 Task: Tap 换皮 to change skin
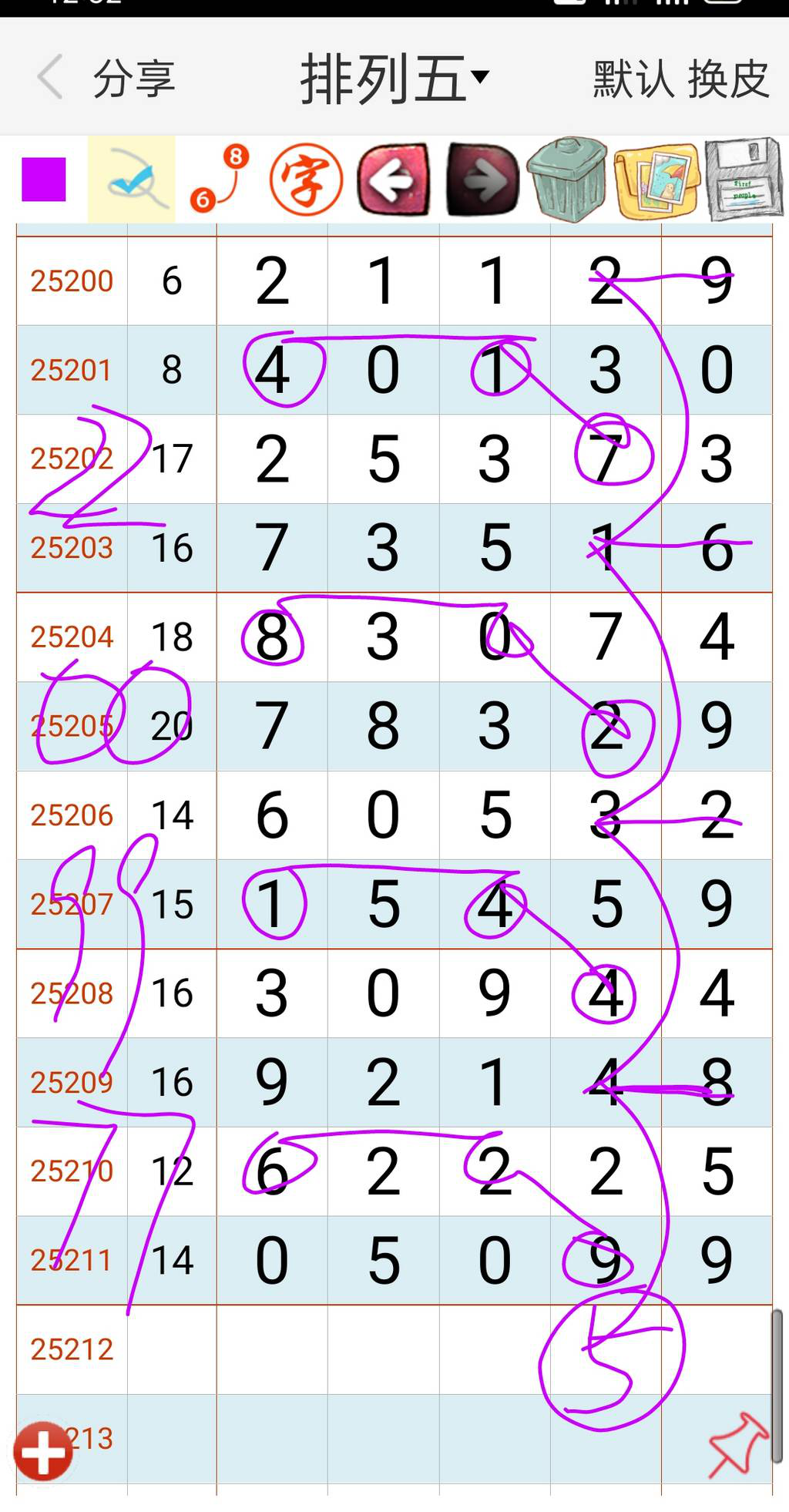pyautogui.click(x=728, y=79)
